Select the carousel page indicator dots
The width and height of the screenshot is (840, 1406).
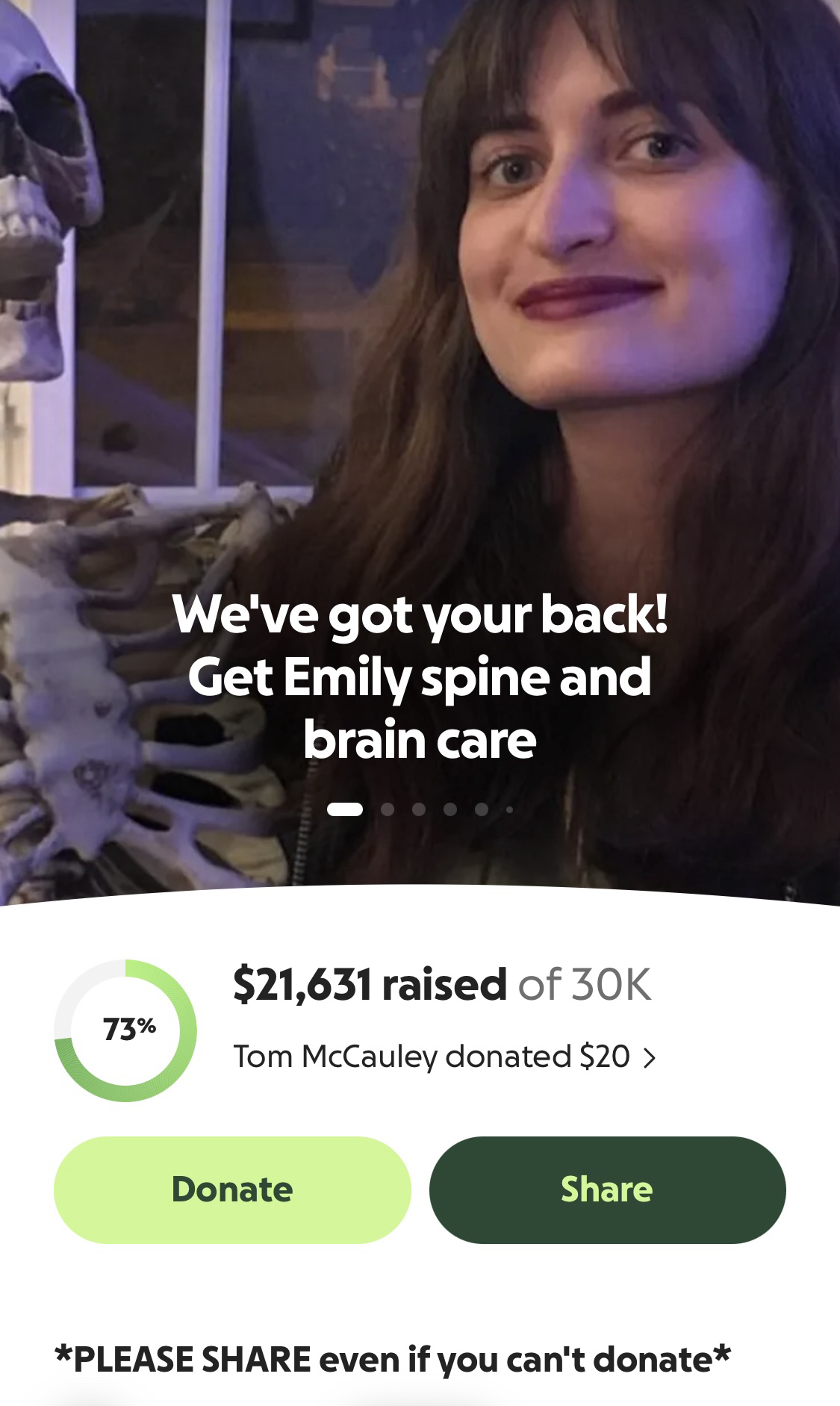point(420,809)
